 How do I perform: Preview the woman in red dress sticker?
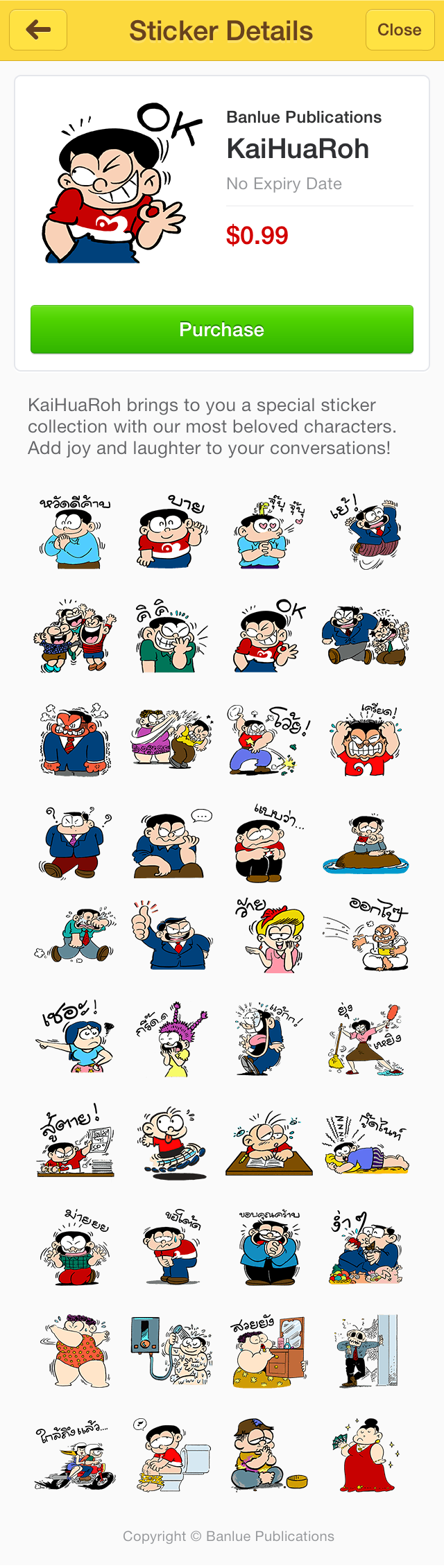tap(366, 1454)
